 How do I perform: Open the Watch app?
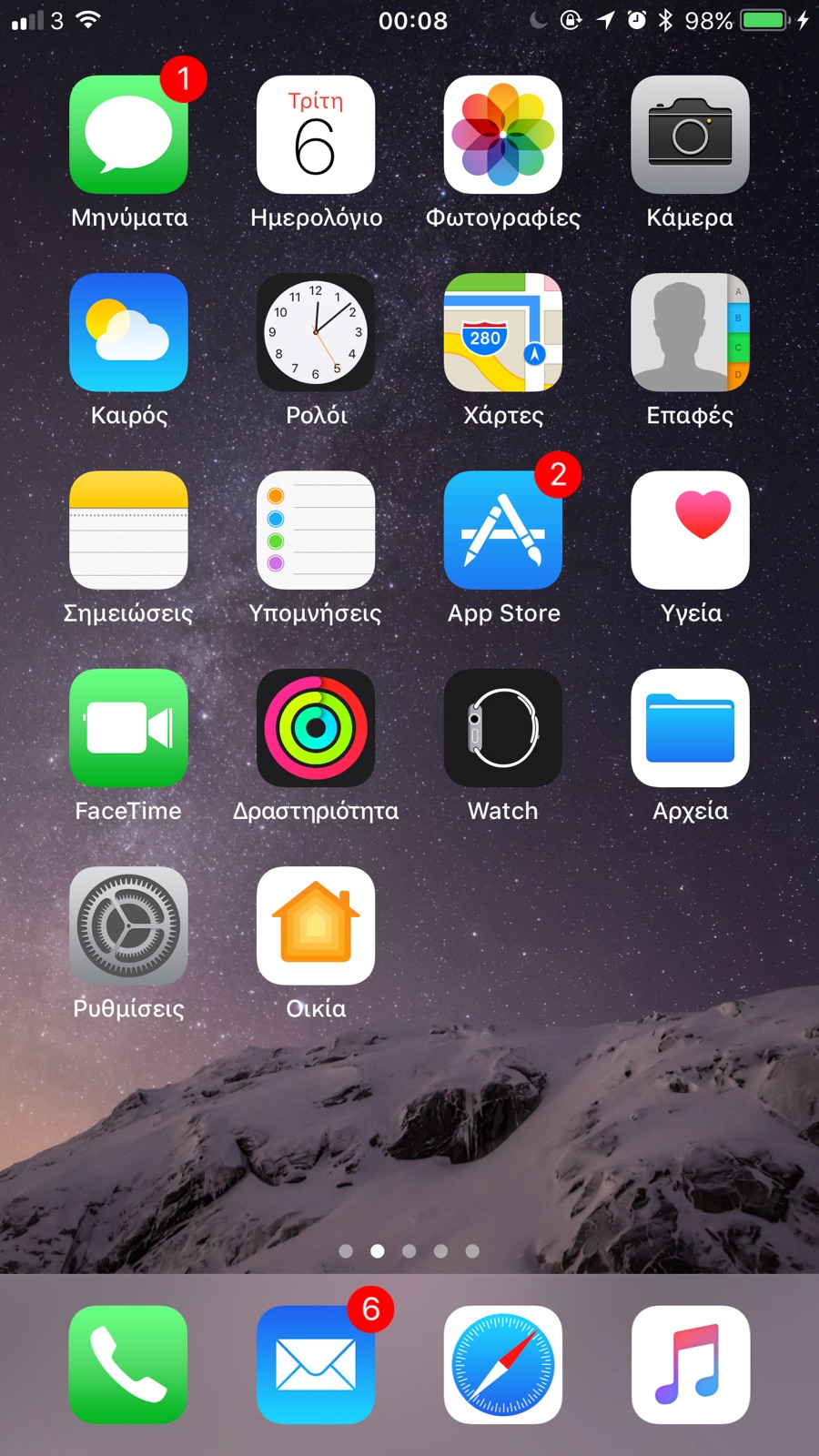pos(502,728)
